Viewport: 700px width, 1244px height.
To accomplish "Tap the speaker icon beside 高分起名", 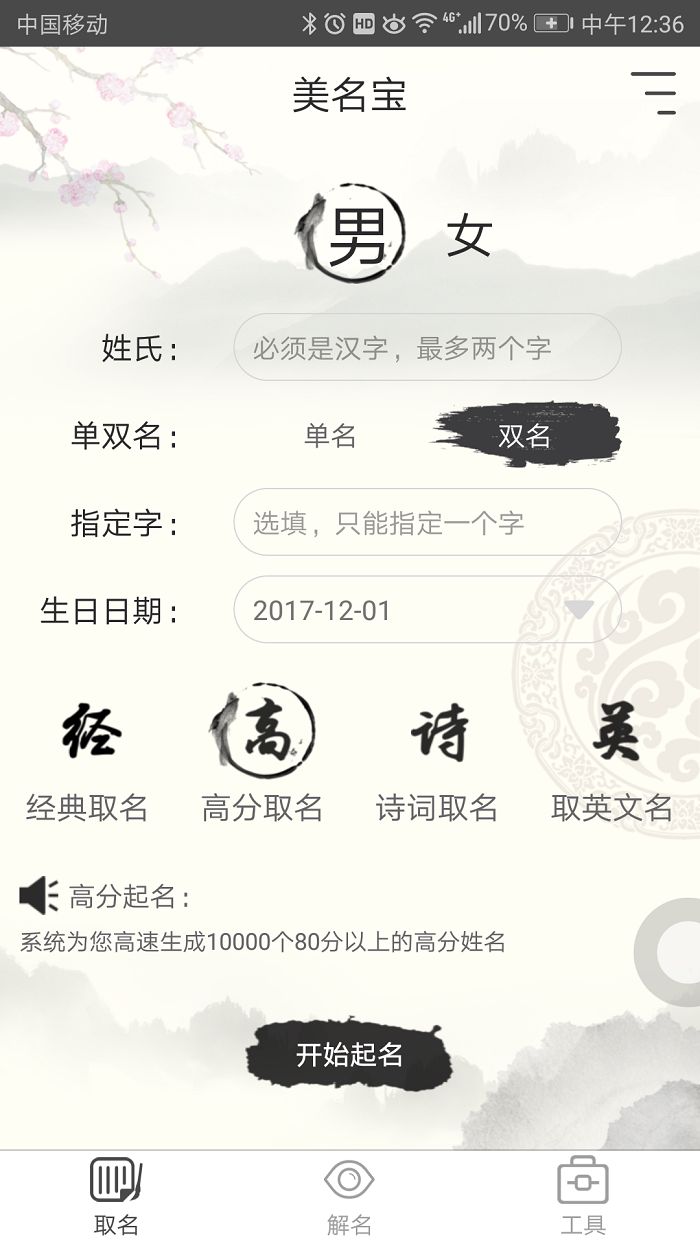I will [39, 895].
